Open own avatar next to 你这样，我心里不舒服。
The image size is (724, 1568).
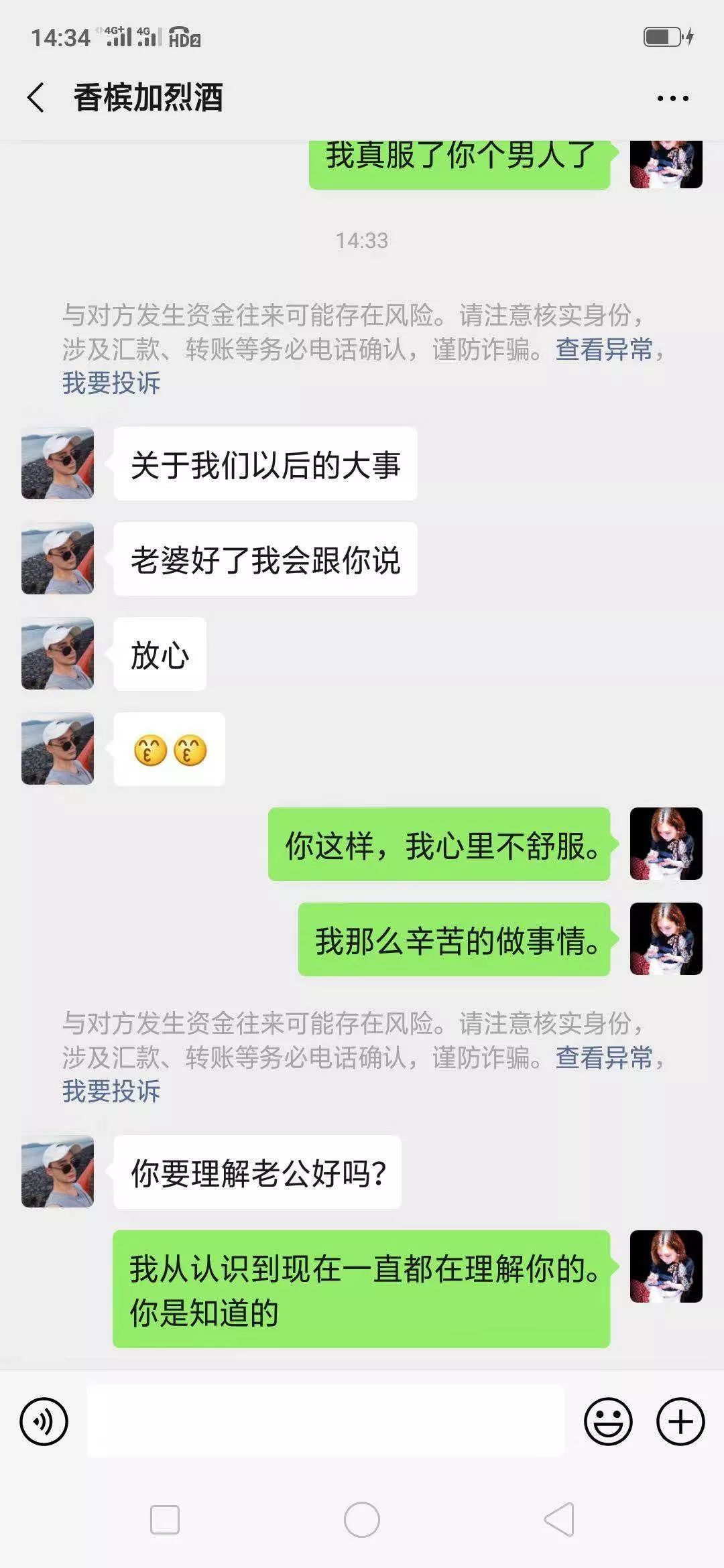click(666, 844)
